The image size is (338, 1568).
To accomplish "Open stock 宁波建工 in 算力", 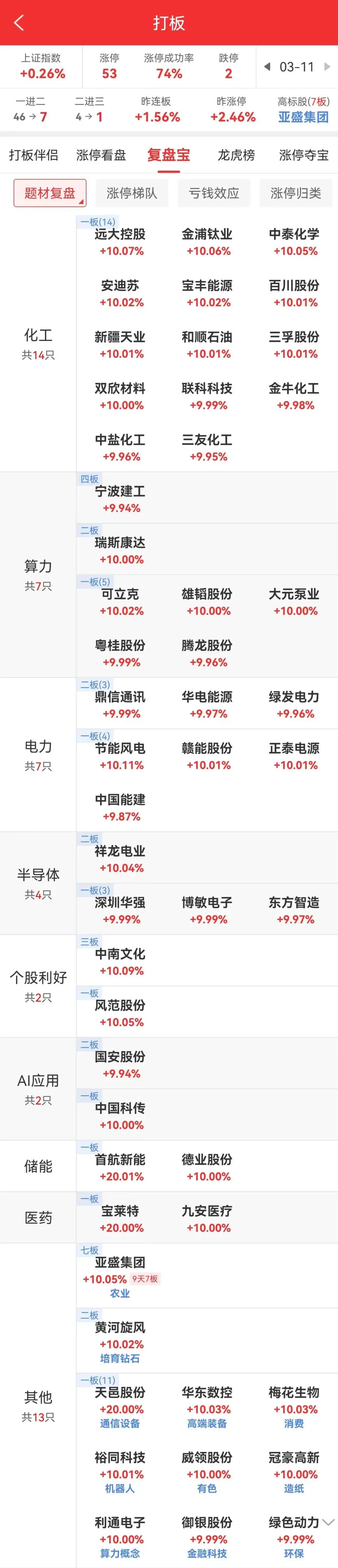I will pyautogui.click(x=120, y=498).
